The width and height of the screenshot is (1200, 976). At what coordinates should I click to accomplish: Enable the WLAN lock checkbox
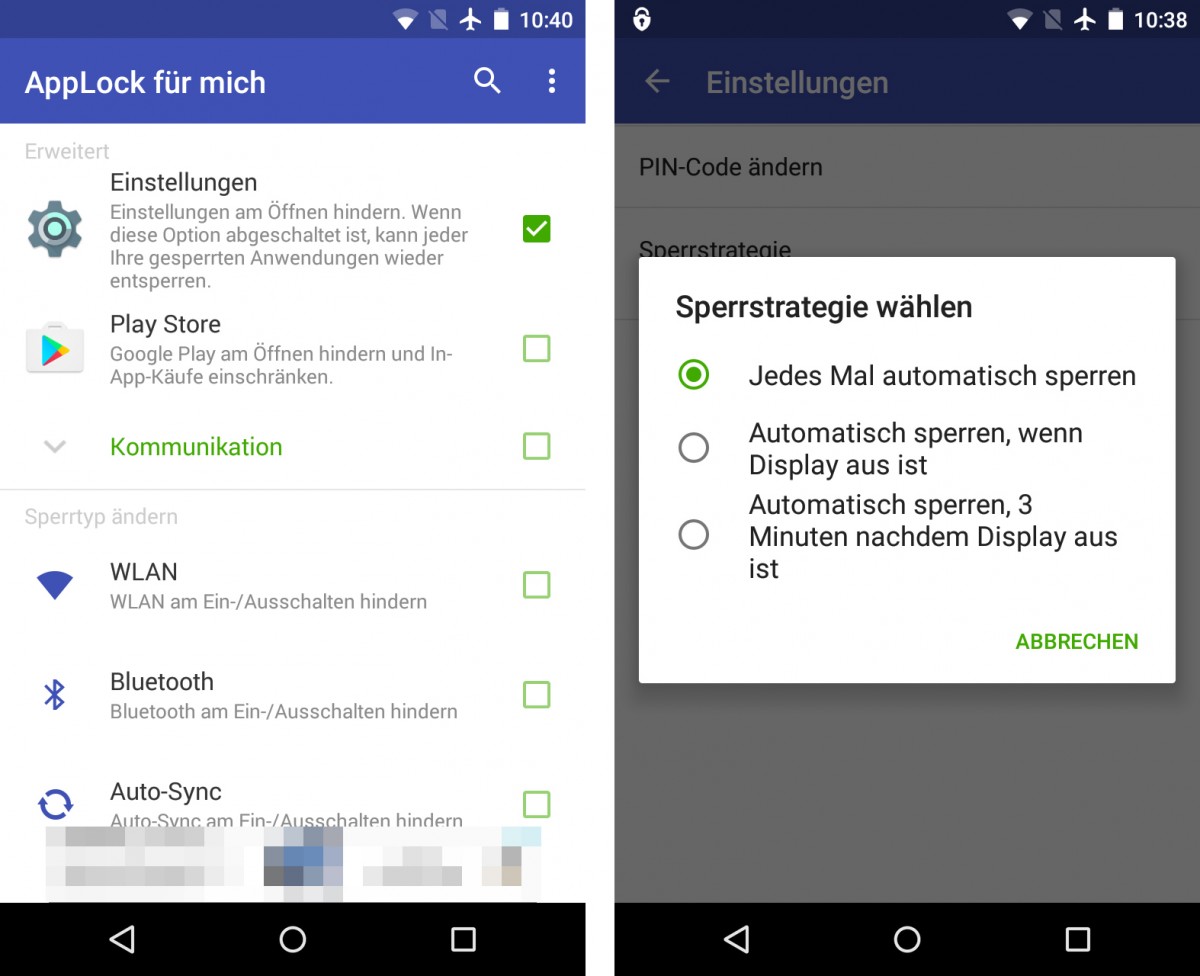[x=537, y=584]
